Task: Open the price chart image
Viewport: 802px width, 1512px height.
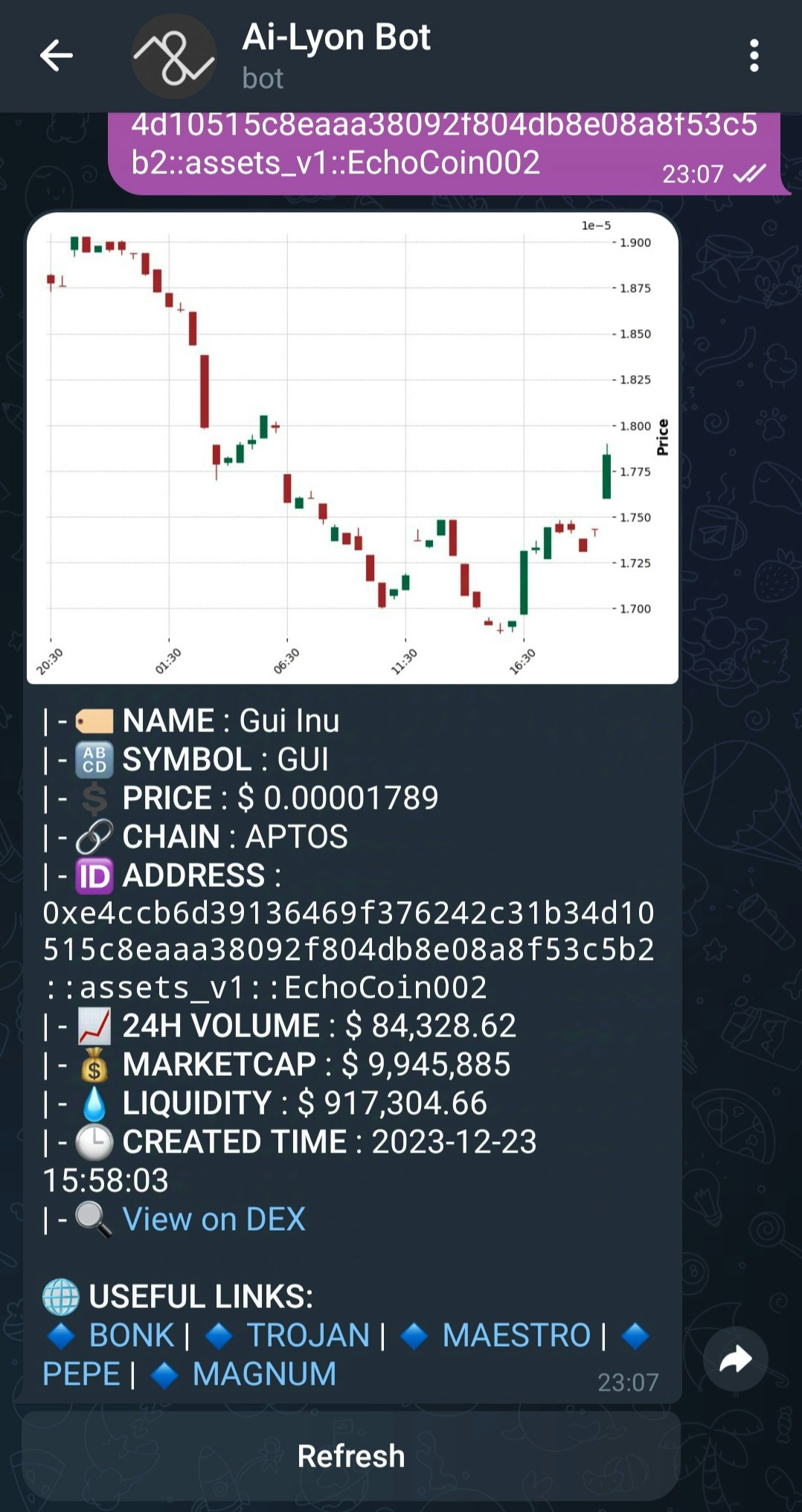Action: tap(353, 448)
